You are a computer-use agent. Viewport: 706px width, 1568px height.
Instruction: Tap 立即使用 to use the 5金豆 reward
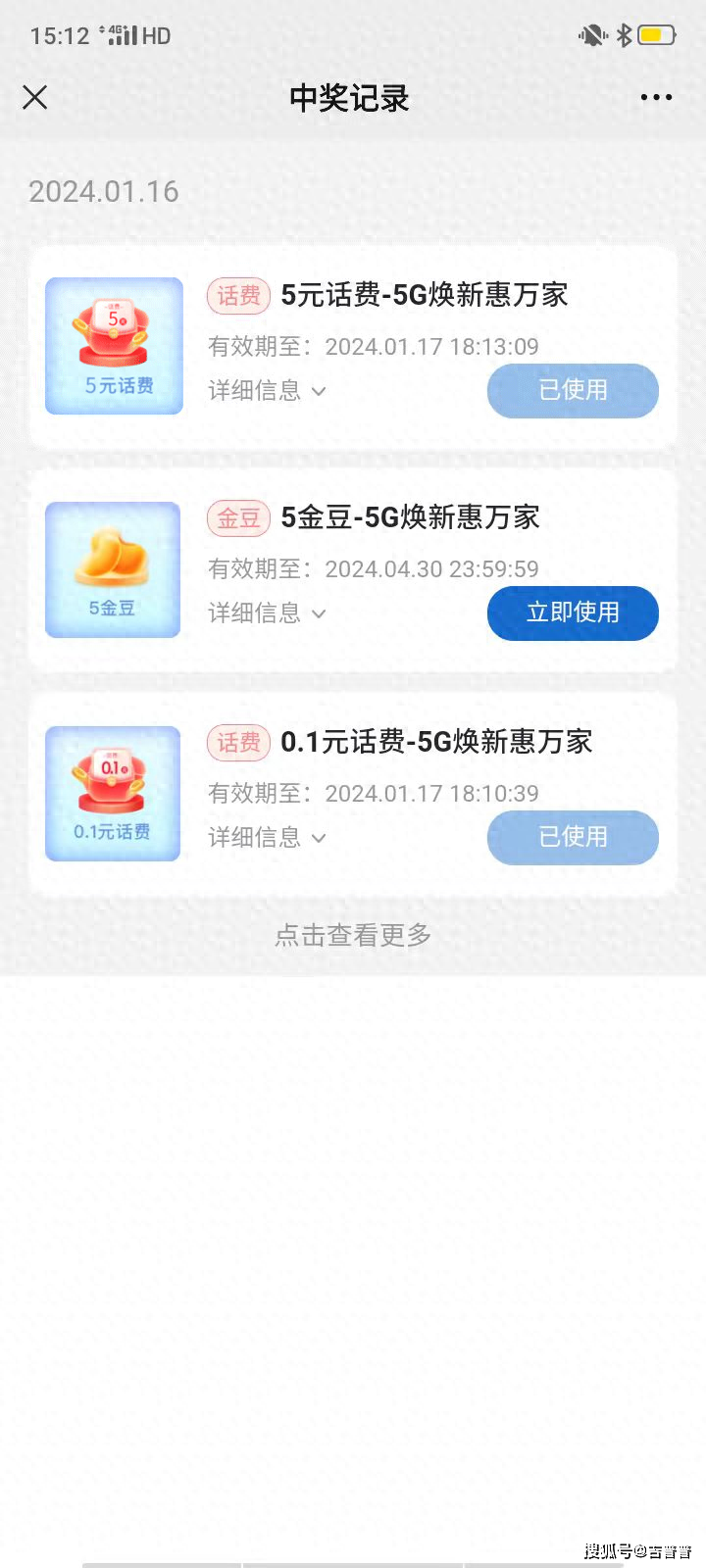[573, 612]
